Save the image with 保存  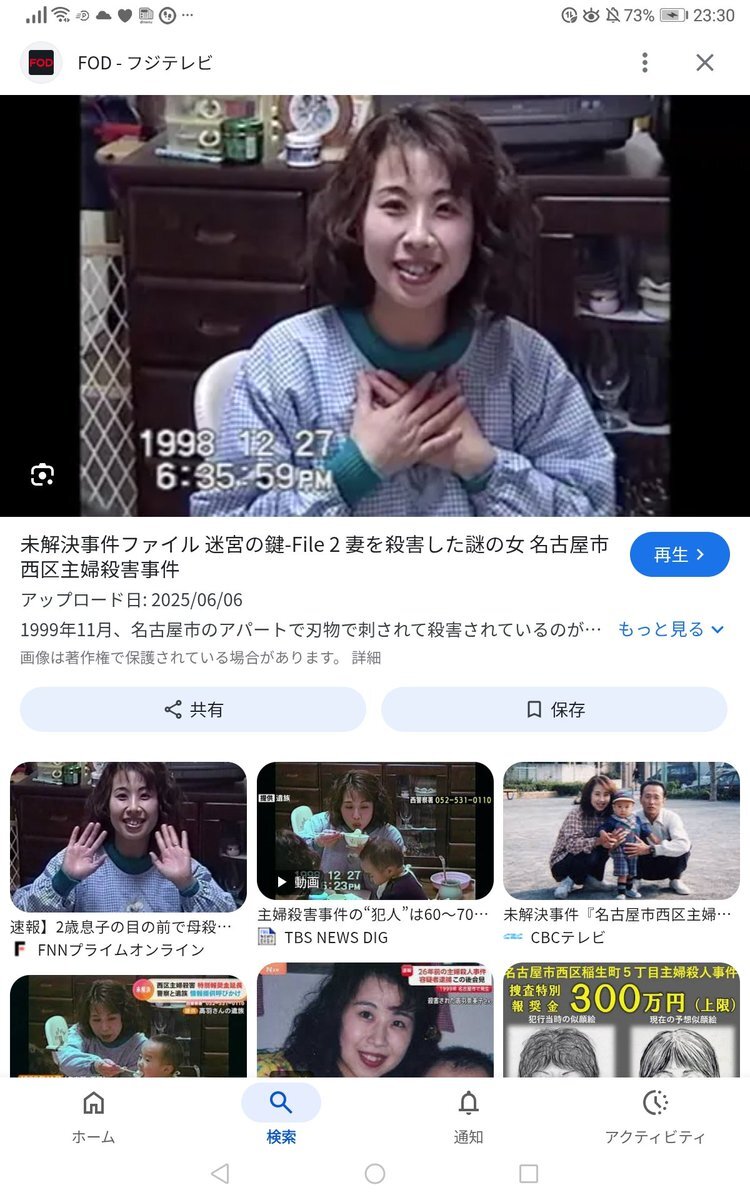(554, 709)
